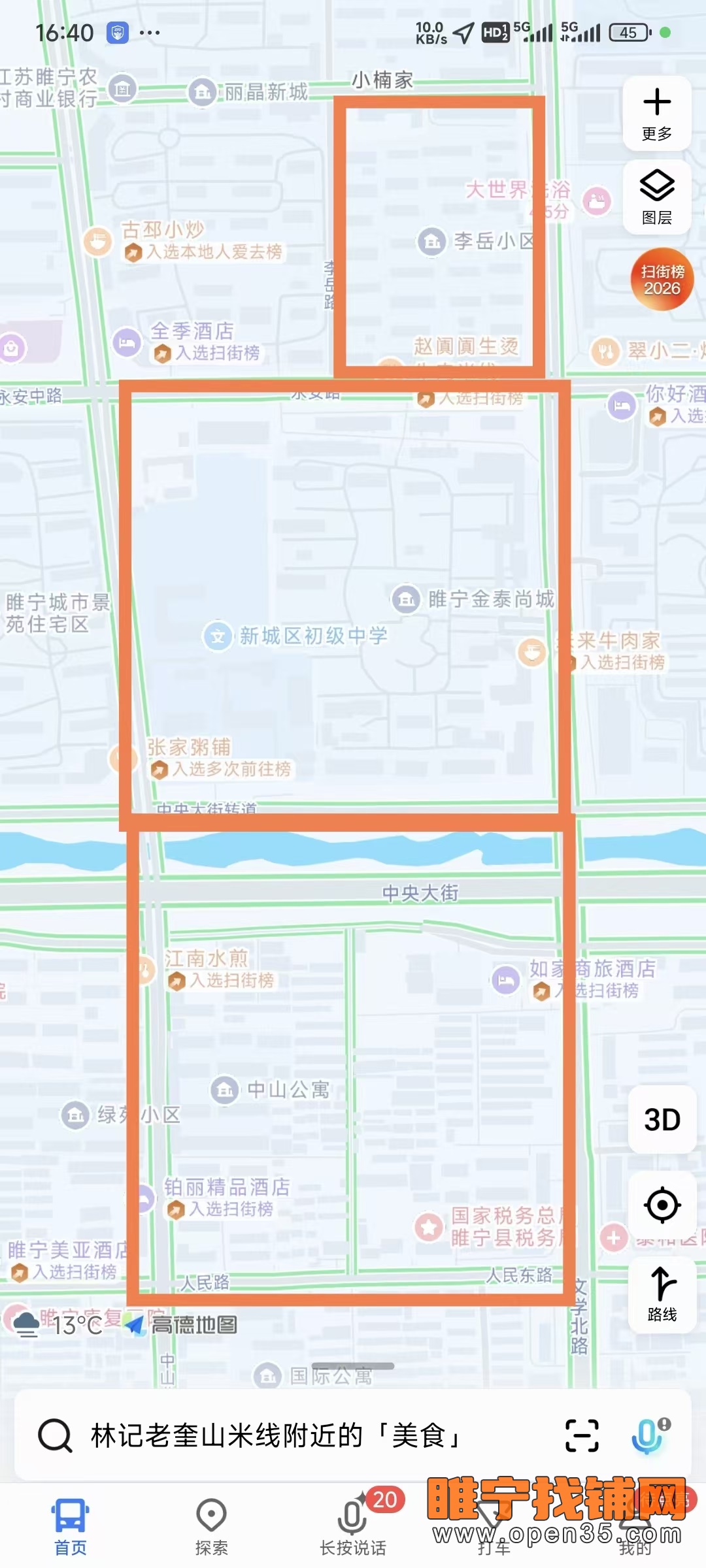The height and width of the screenshot is (1568, 706).
Task: Open the 中山公寓 map marker
Action: [x=225, y=1090]
